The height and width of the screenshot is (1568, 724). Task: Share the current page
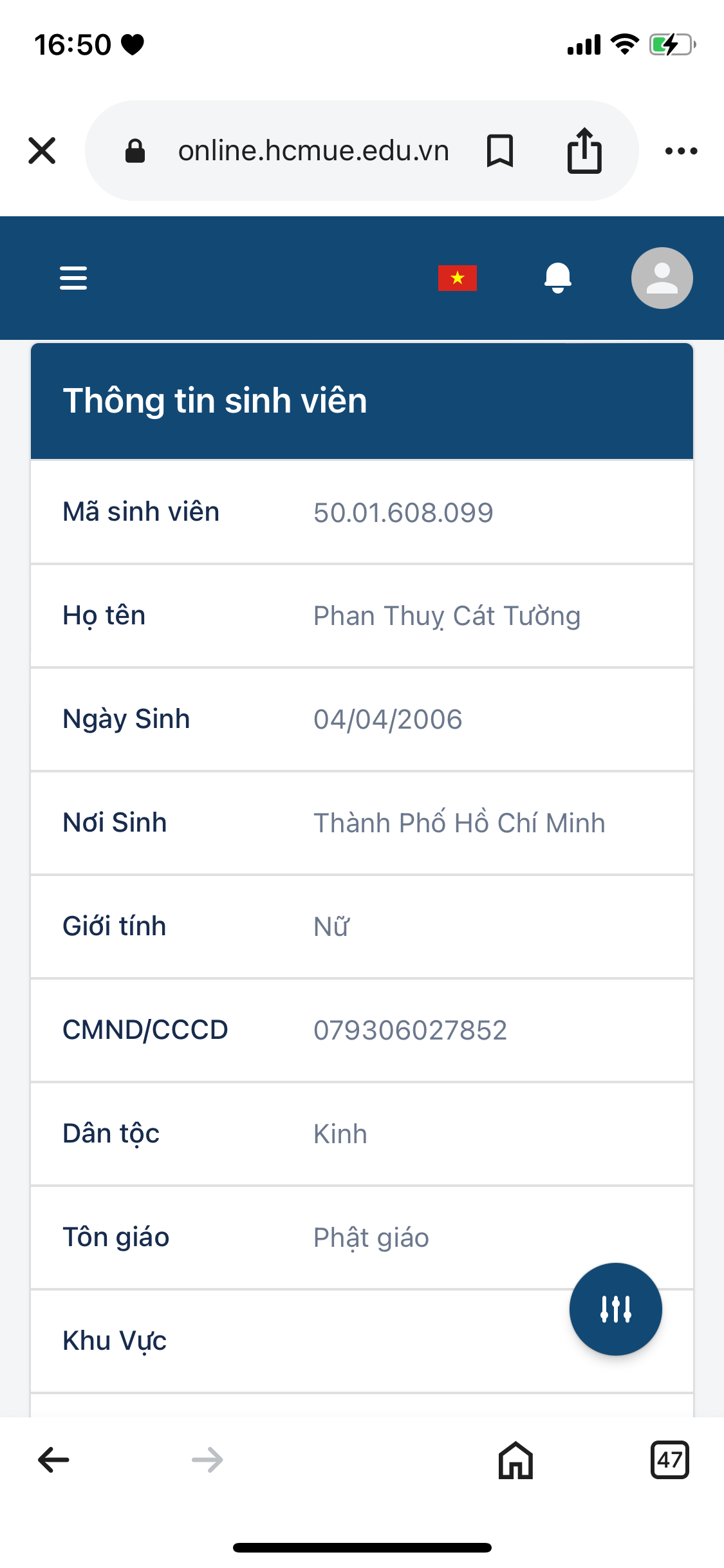coord(584,151)
